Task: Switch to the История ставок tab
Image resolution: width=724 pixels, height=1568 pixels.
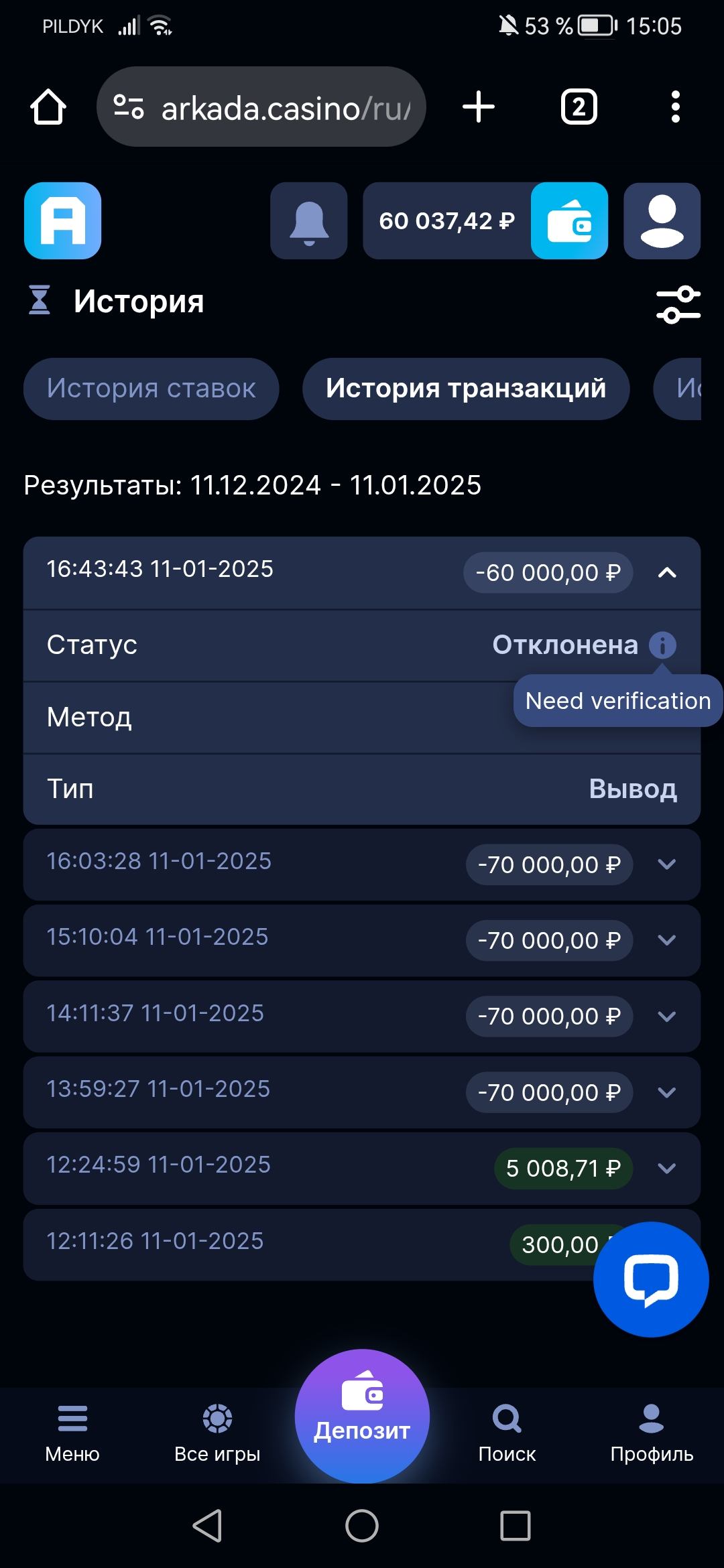Action: click(x=151, y=389)
